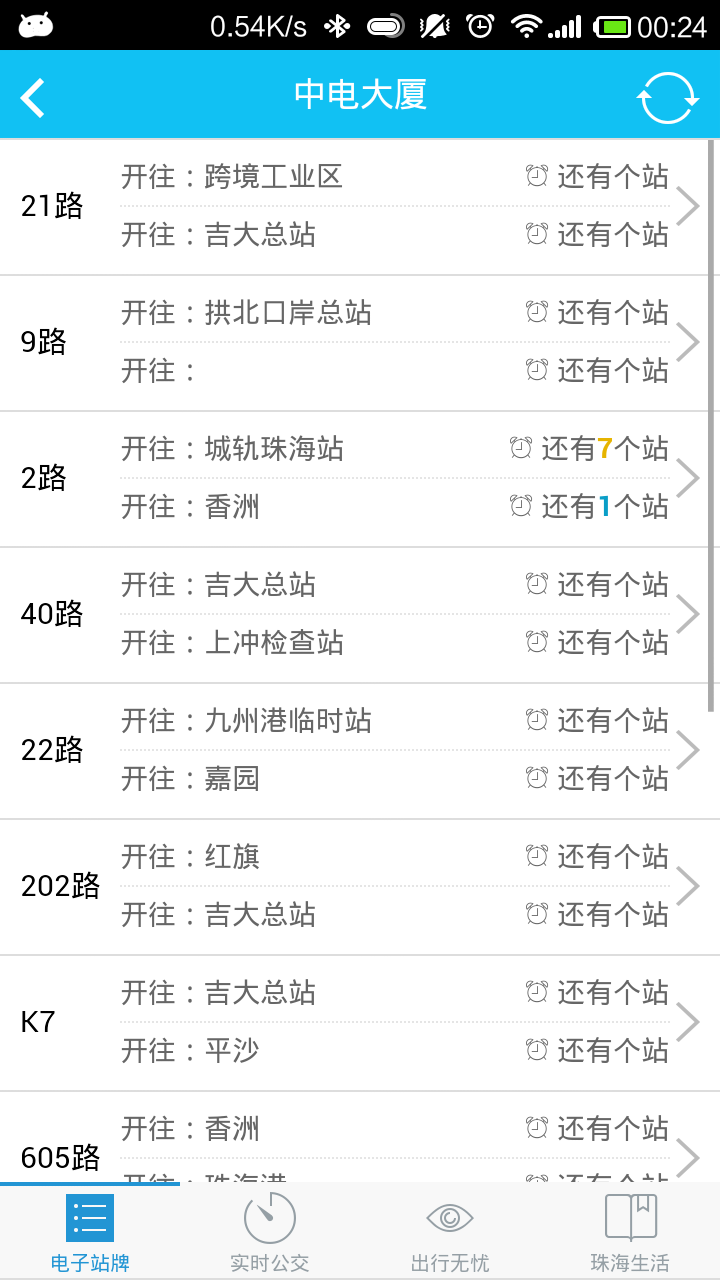The image size is (720, 1280).
Task: Open the 21路 bus route
Action: 360,207
